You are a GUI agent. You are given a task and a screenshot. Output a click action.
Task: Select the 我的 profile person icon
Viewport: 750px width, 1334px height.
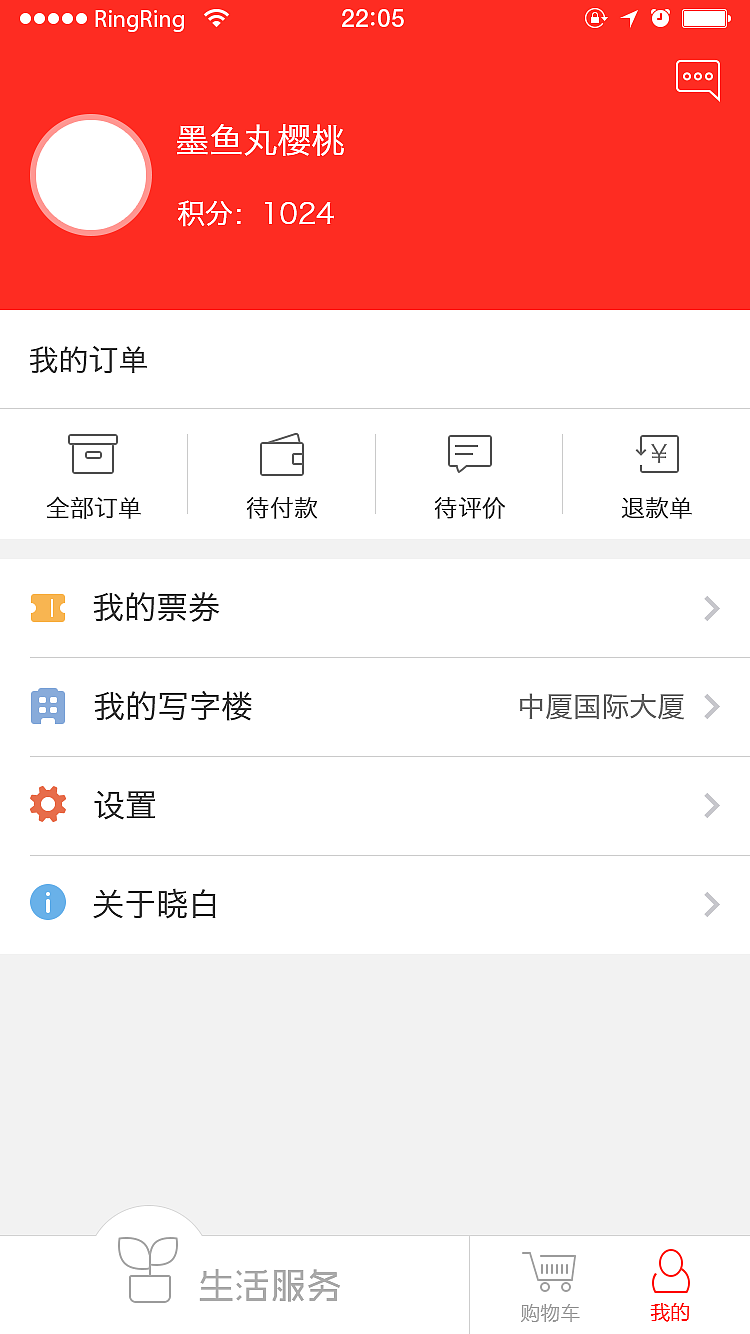pyautogui.click(x=670, y=1270)
